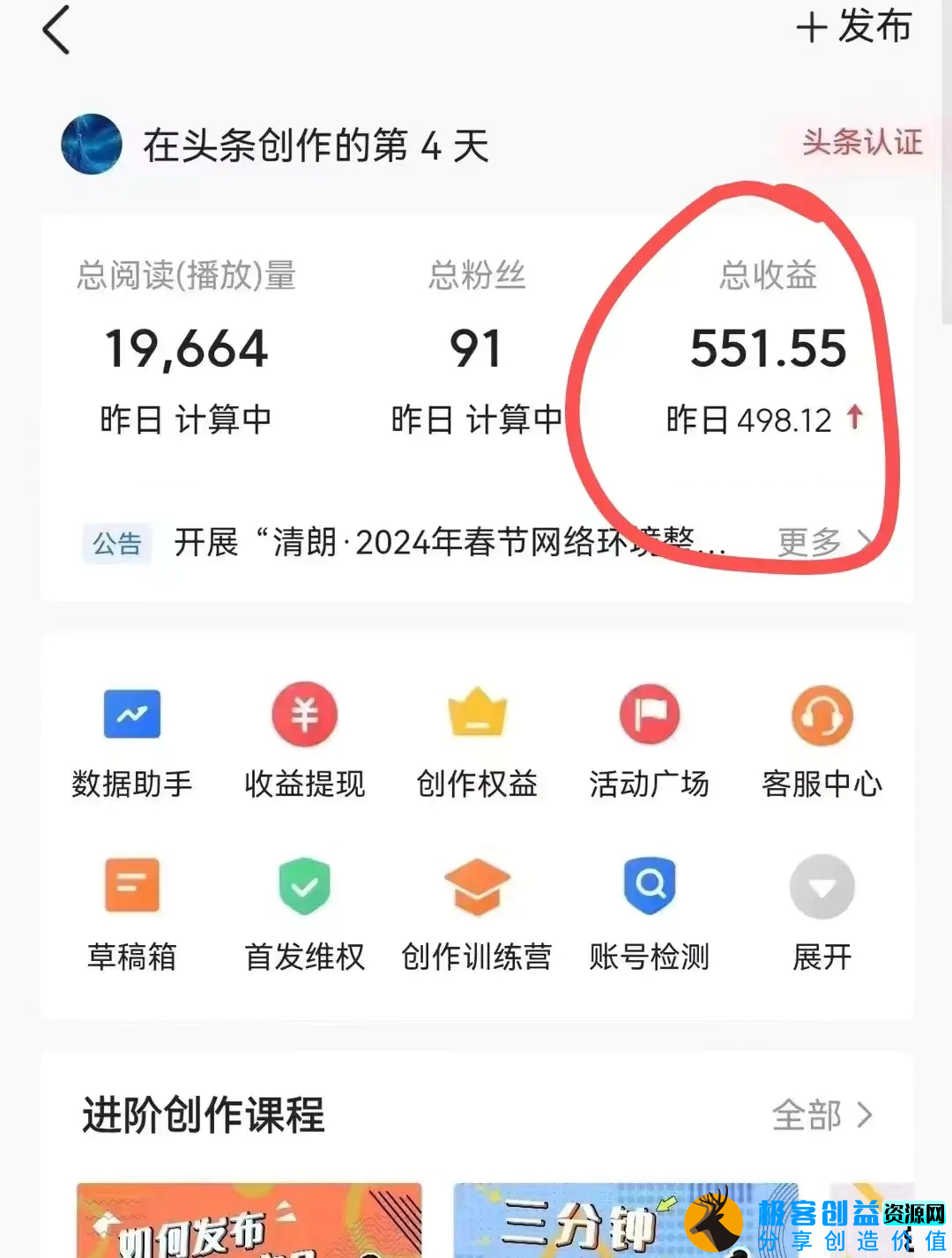
Task: Tap the profile avatar image
Action: pyautogui.click(x=92, y=145)
